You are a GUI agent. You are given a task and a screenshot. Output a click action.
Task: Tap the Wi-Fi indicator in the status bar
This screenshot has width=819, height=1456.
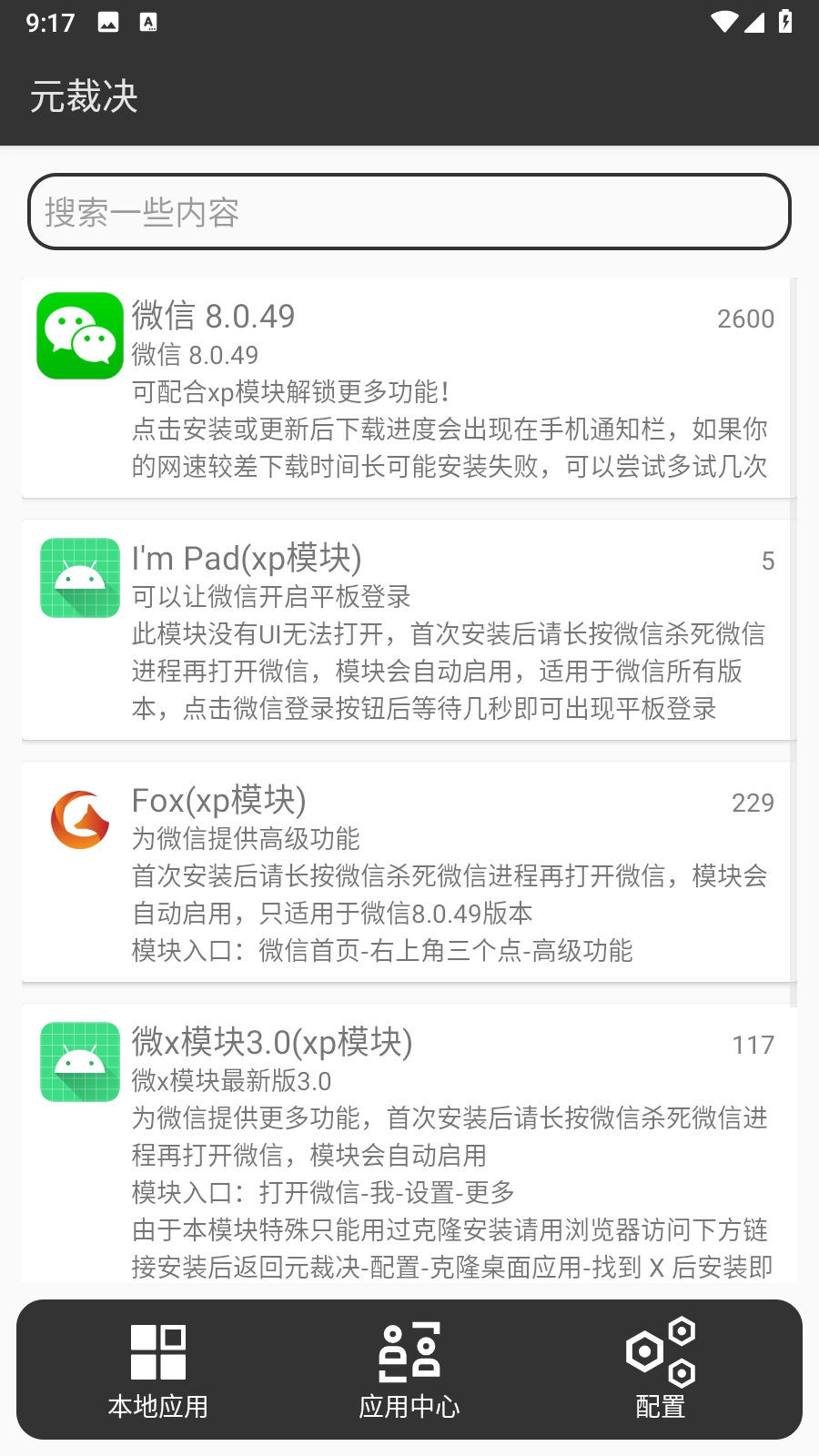click(x=722, y=22)
